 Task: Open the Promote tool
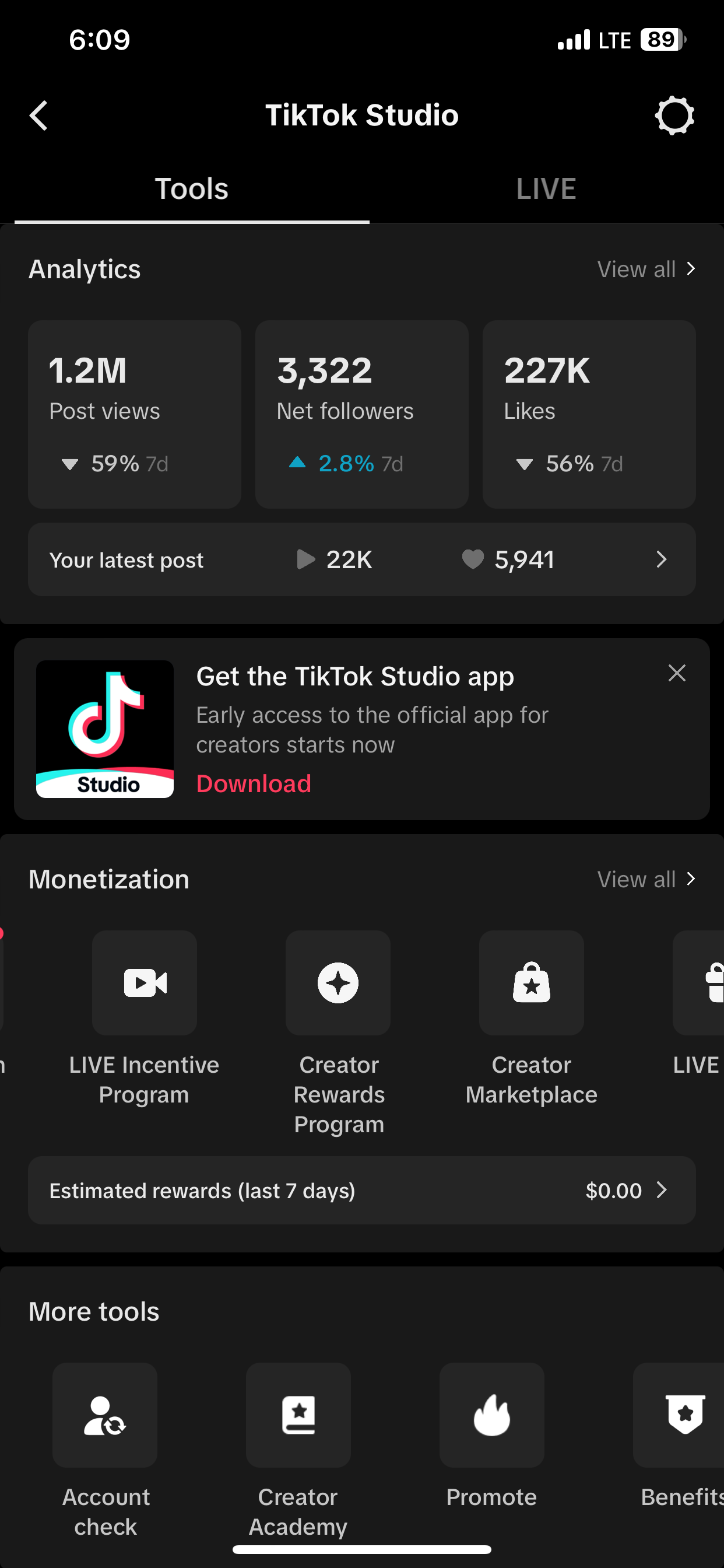point(491,1437)
